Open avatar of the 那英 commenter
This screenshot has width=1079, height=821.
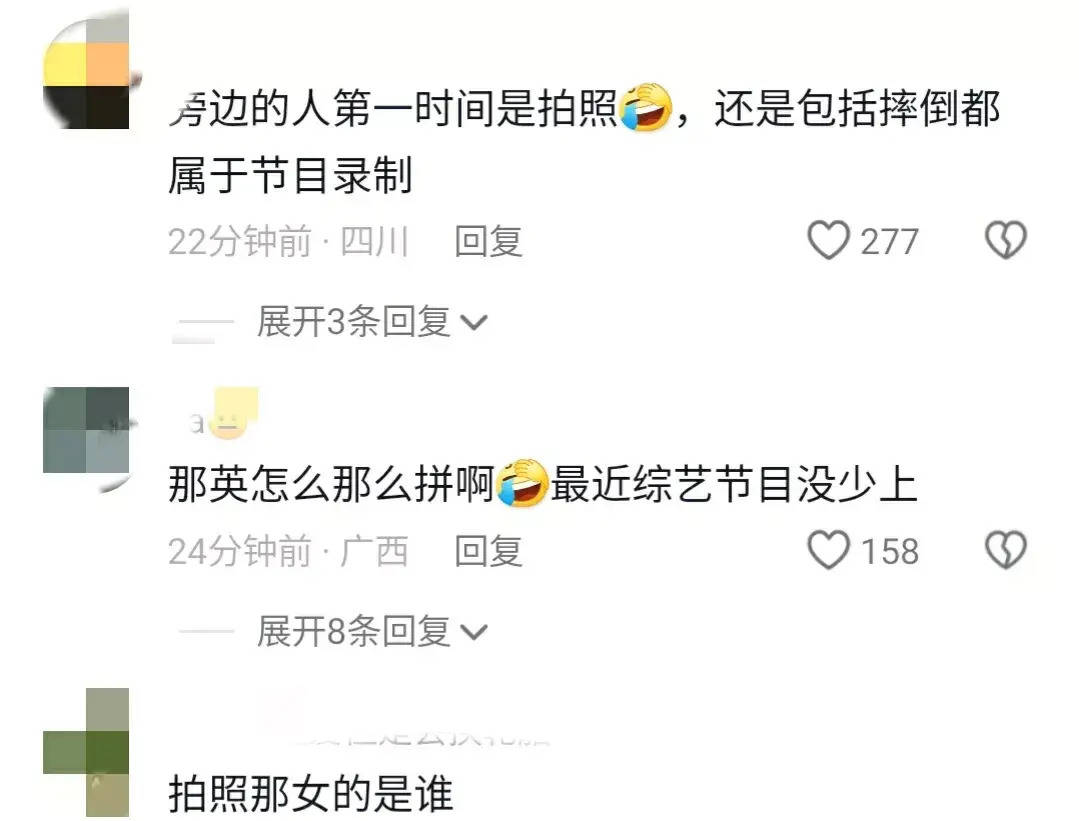(x=87, y=432)
